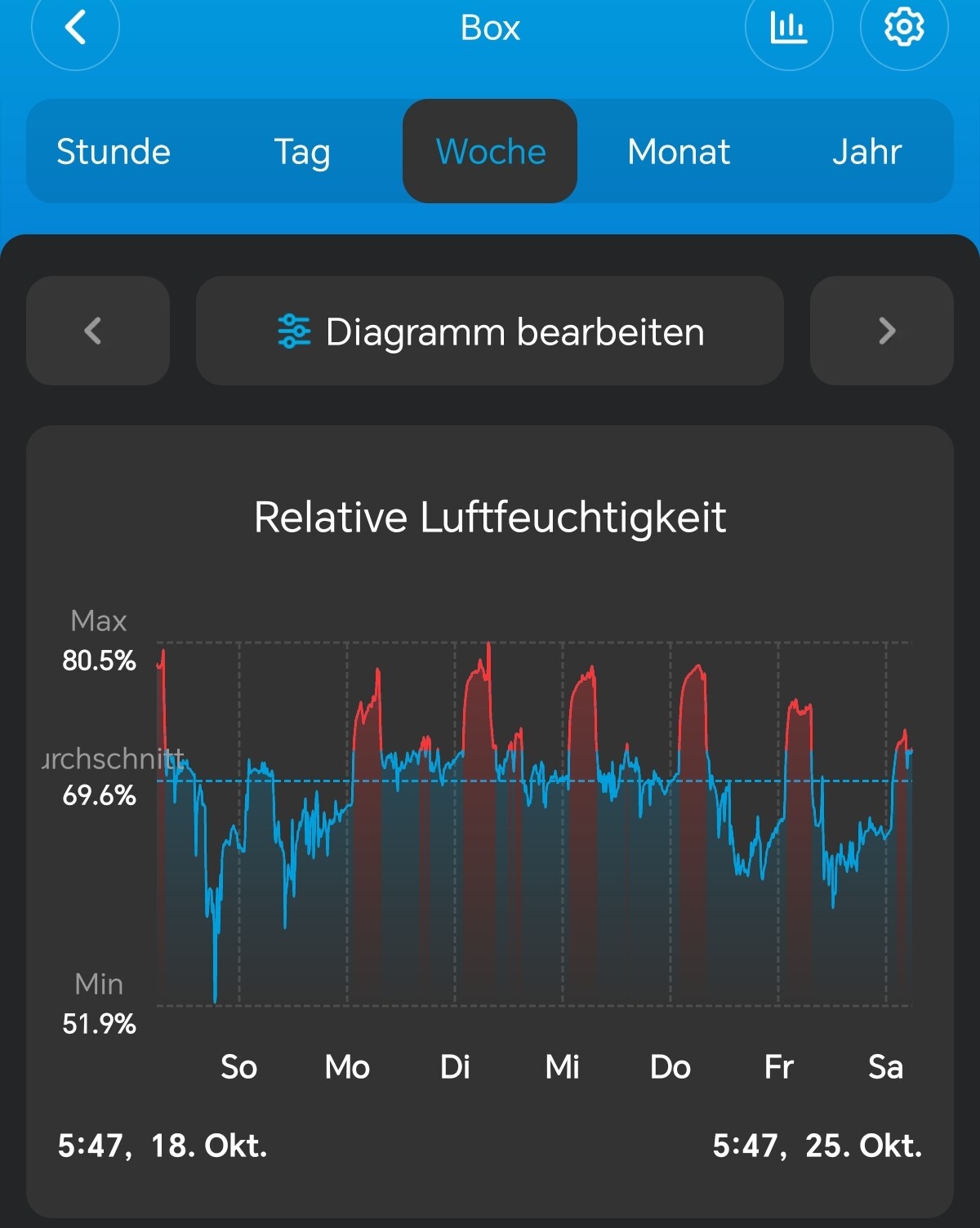Viewport: 980px width, 1228px height.
Task: Select the Woche tab
Action: click(490, 152)
